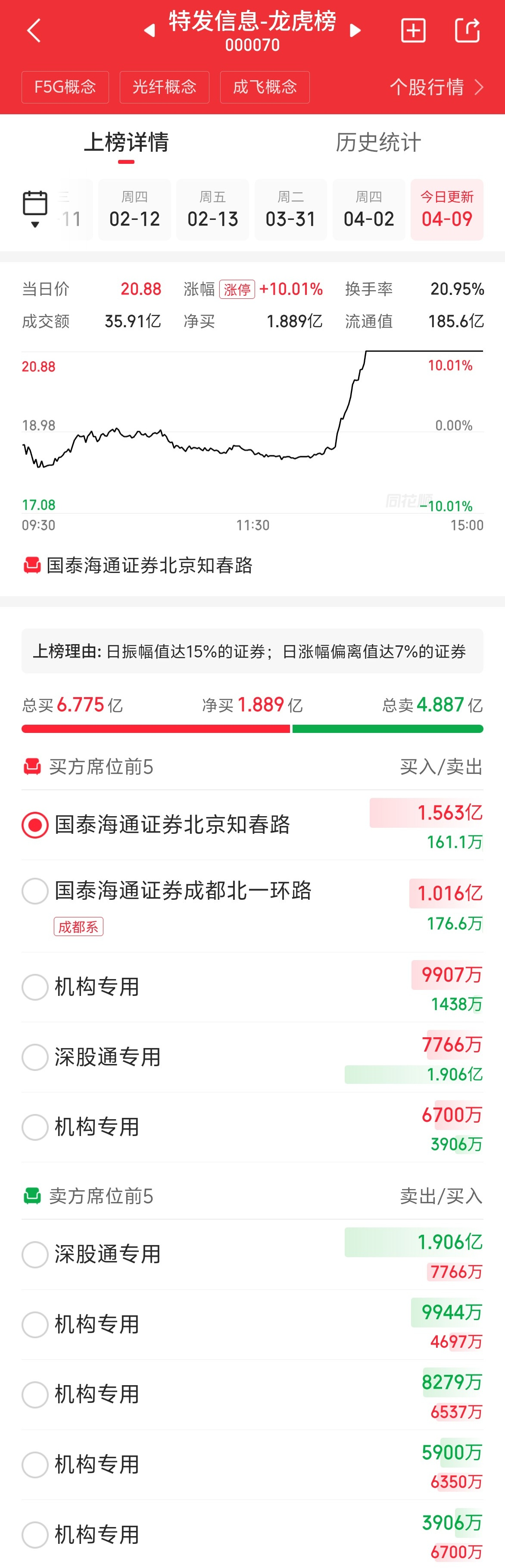Open the 成飞概念 concept chip
The width and height of the screenshot is (505, 1568).
[265, 87]
